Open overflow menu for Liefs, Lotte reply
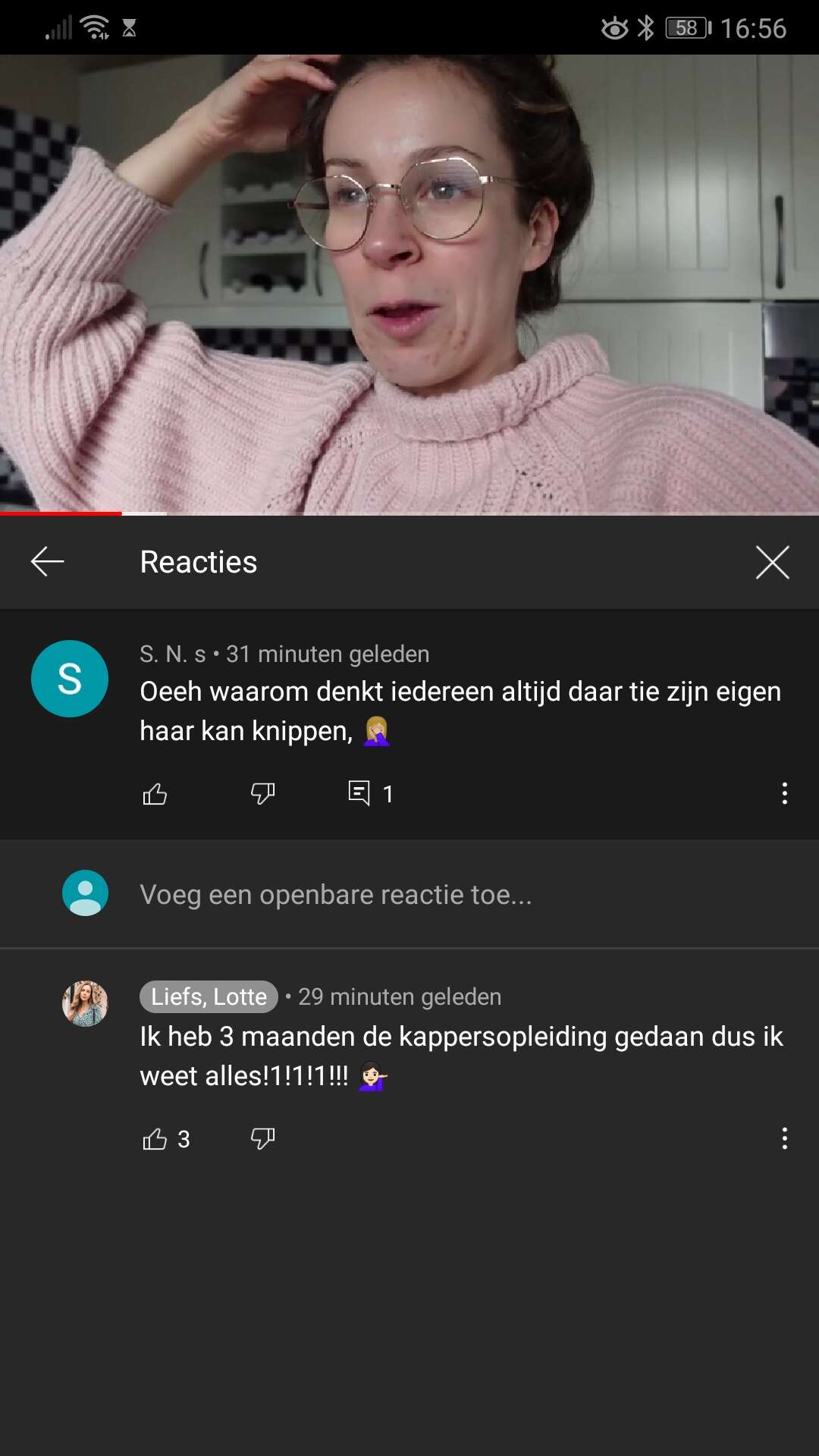The height and width of the screenshot is (1456, 819). tap(785, 1138)
